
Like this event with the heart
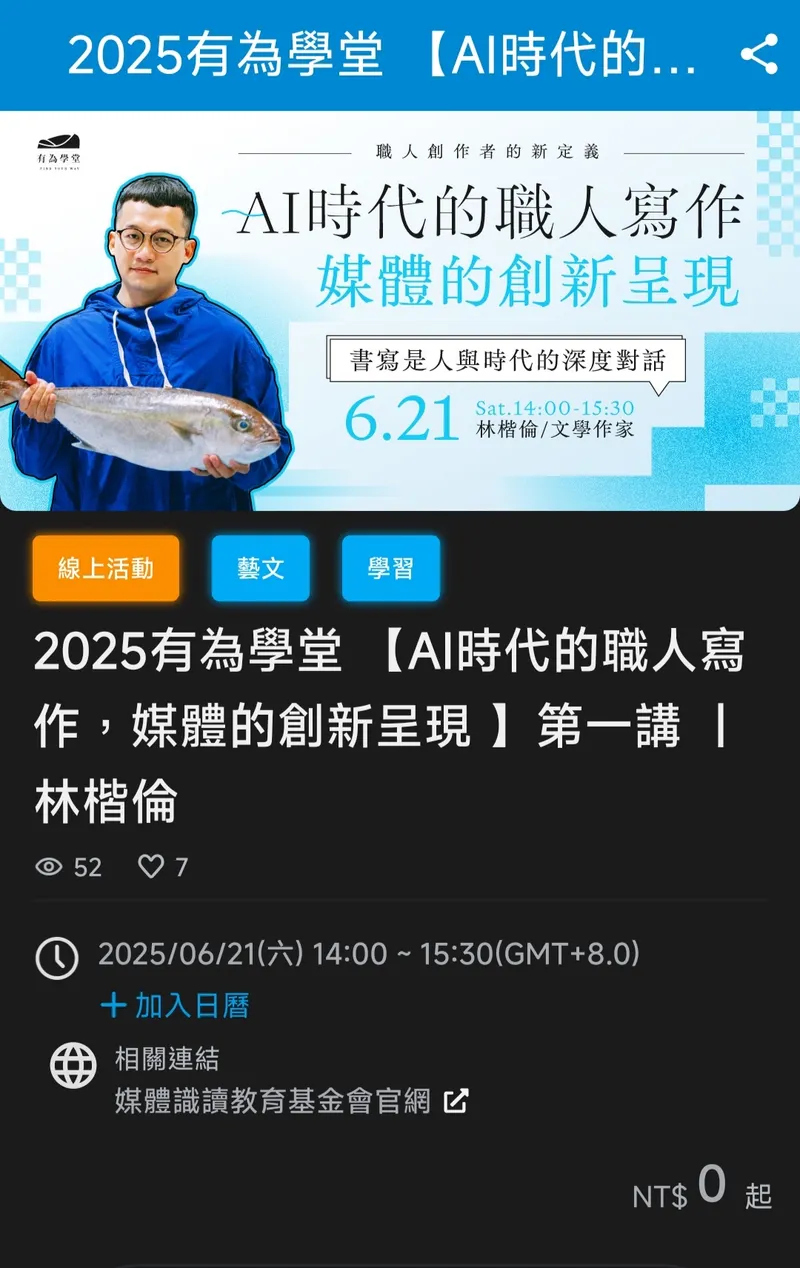pos(151,867)
